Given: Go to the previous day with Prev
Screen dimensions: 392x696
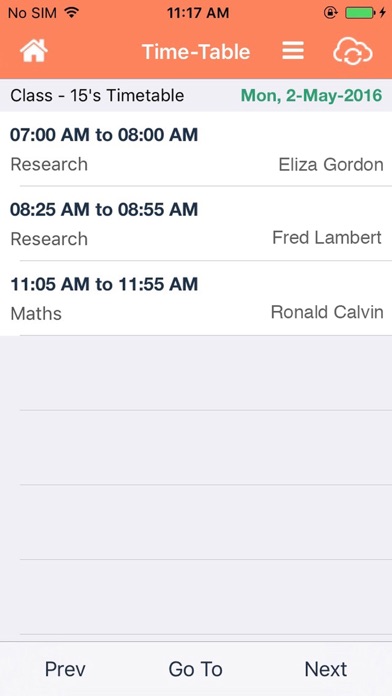Looking at the screenshot, I should (x=65, y=669).
